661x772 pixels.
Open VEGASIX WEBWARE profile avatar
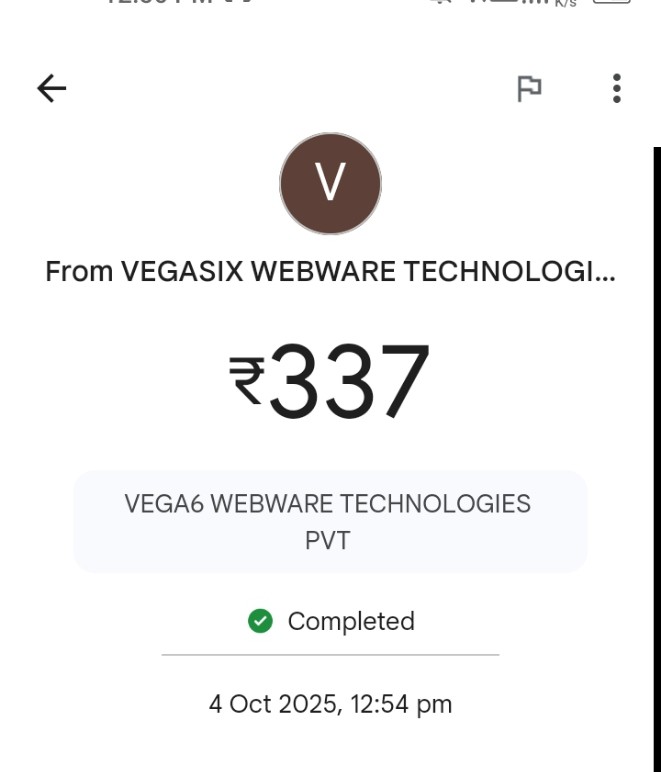(x=330, y=184)
